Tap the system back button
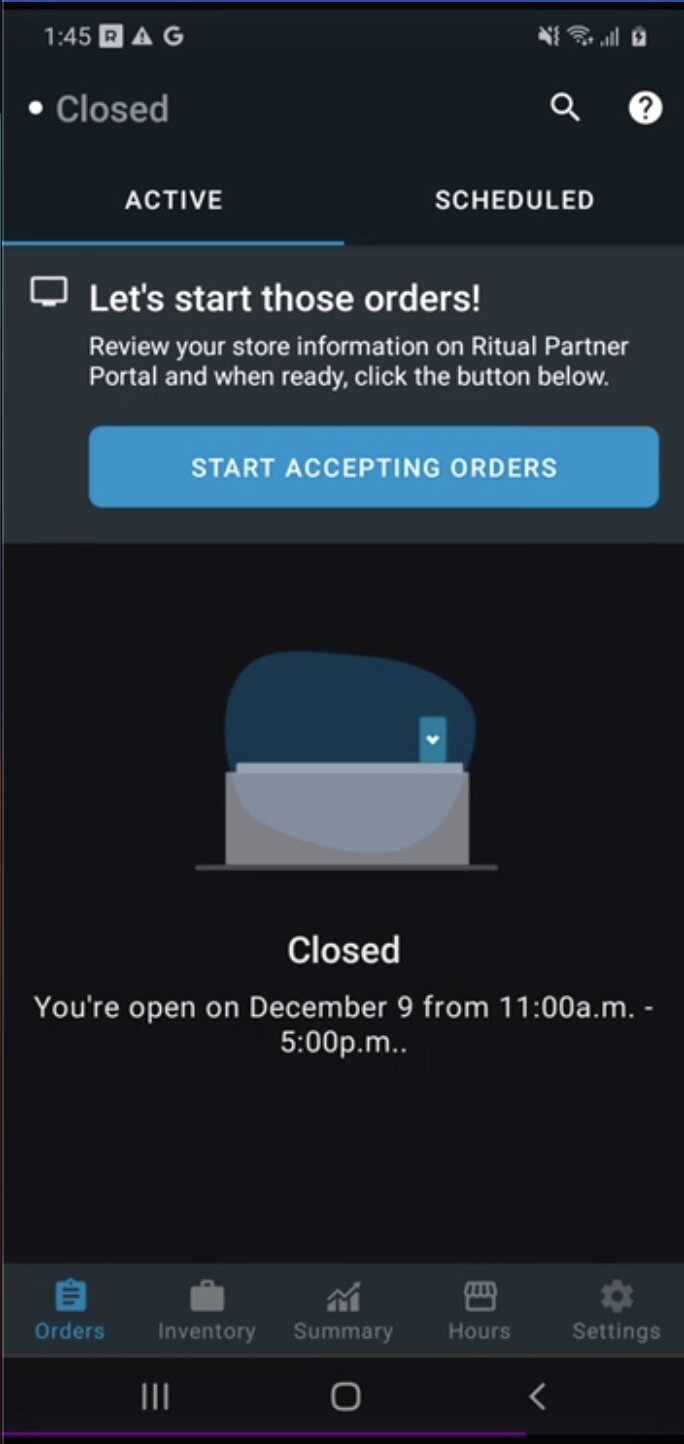 pyautogui.click(x=537, y=1396)
